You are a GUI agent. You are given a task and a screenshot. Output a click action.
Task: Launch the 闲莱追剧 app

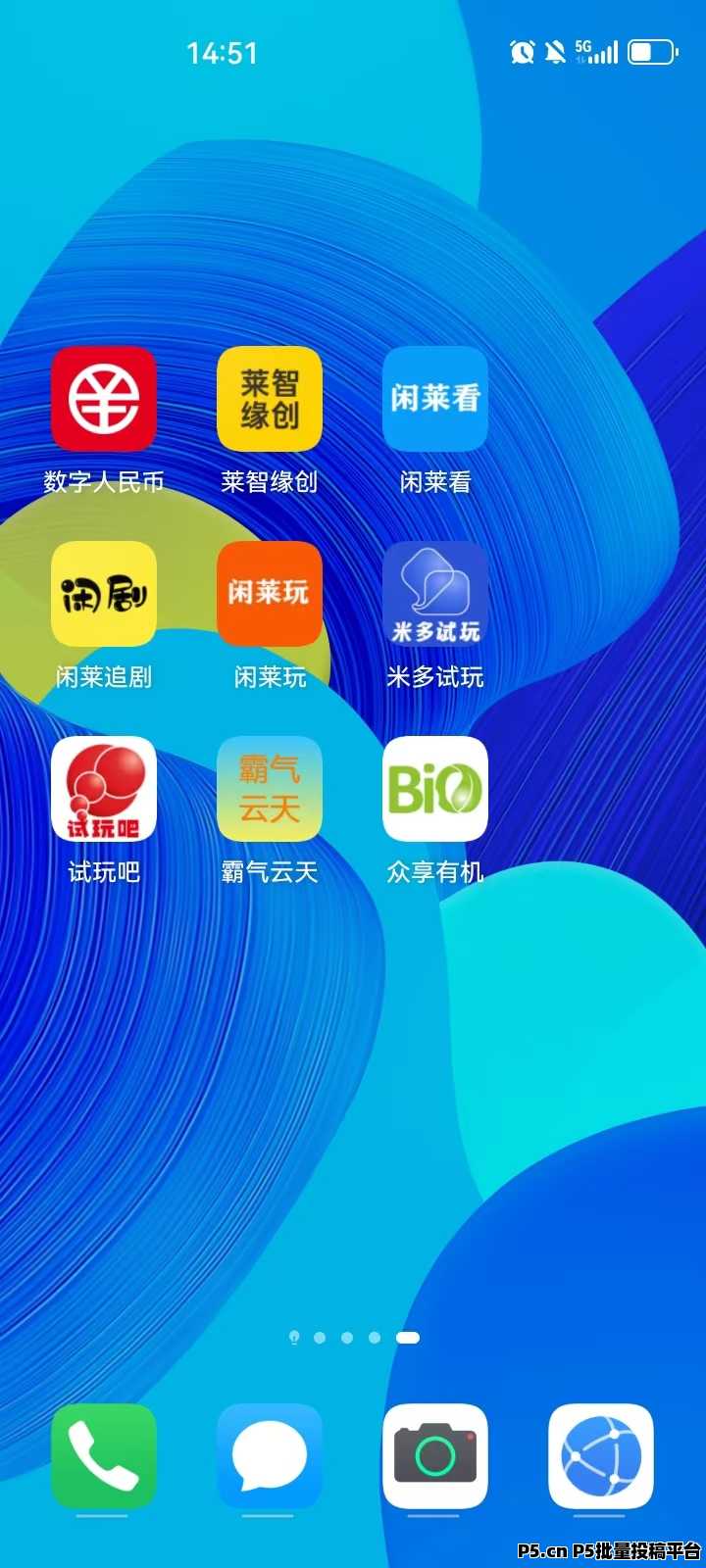click(x=104, y=594)
